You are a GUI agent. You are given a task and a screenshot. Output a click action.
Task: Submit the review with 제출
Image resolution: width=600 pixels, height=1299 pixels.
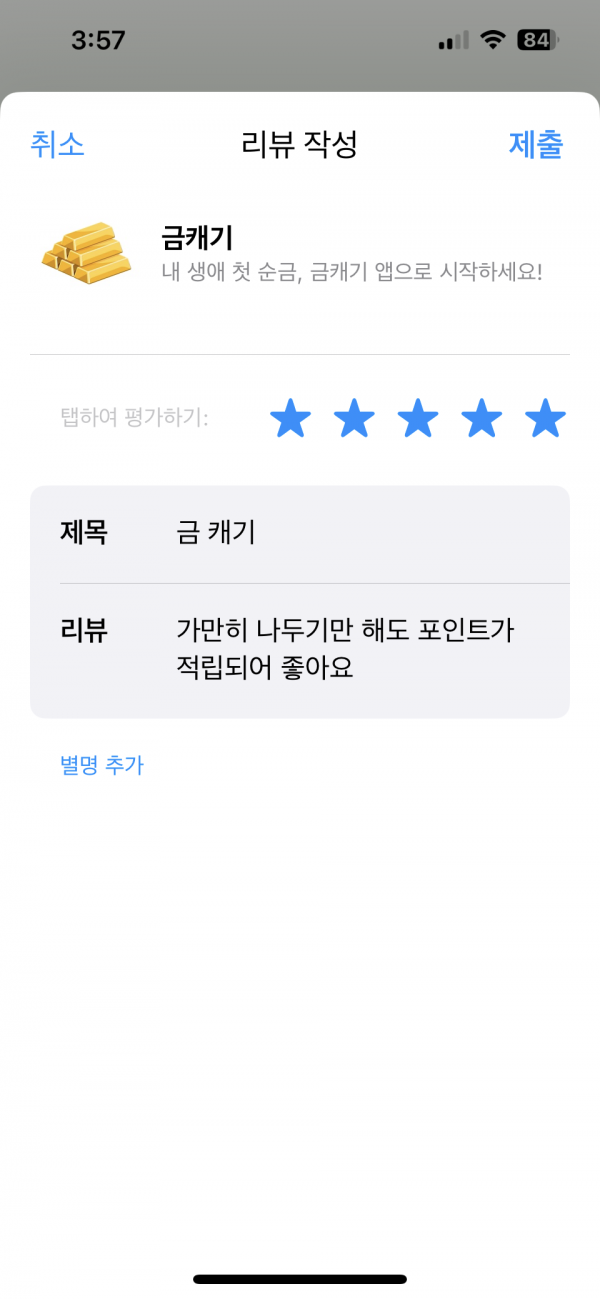536,145
